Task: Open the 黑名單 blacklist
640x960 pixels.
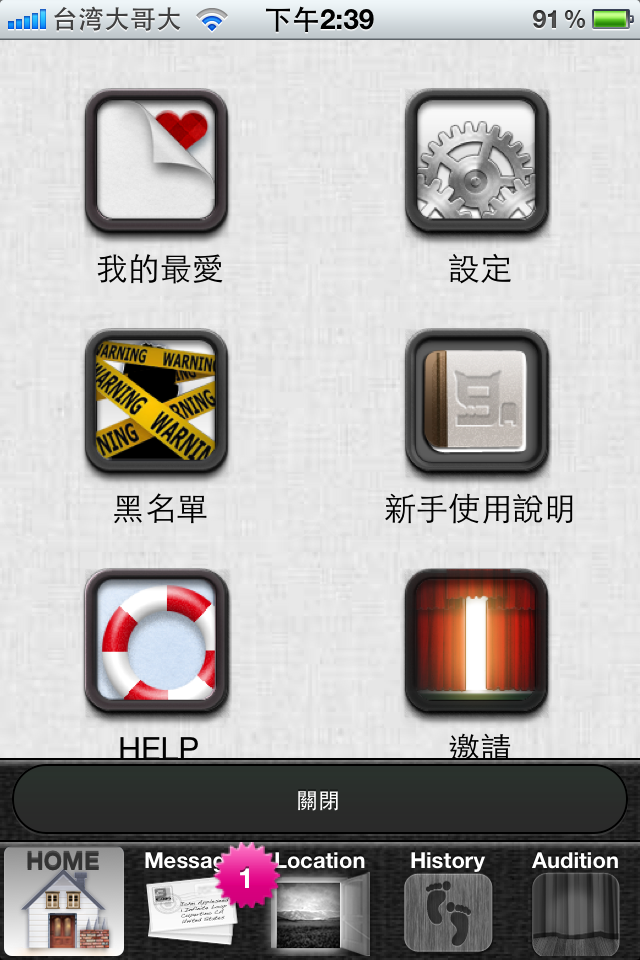Action: point(156,400)
